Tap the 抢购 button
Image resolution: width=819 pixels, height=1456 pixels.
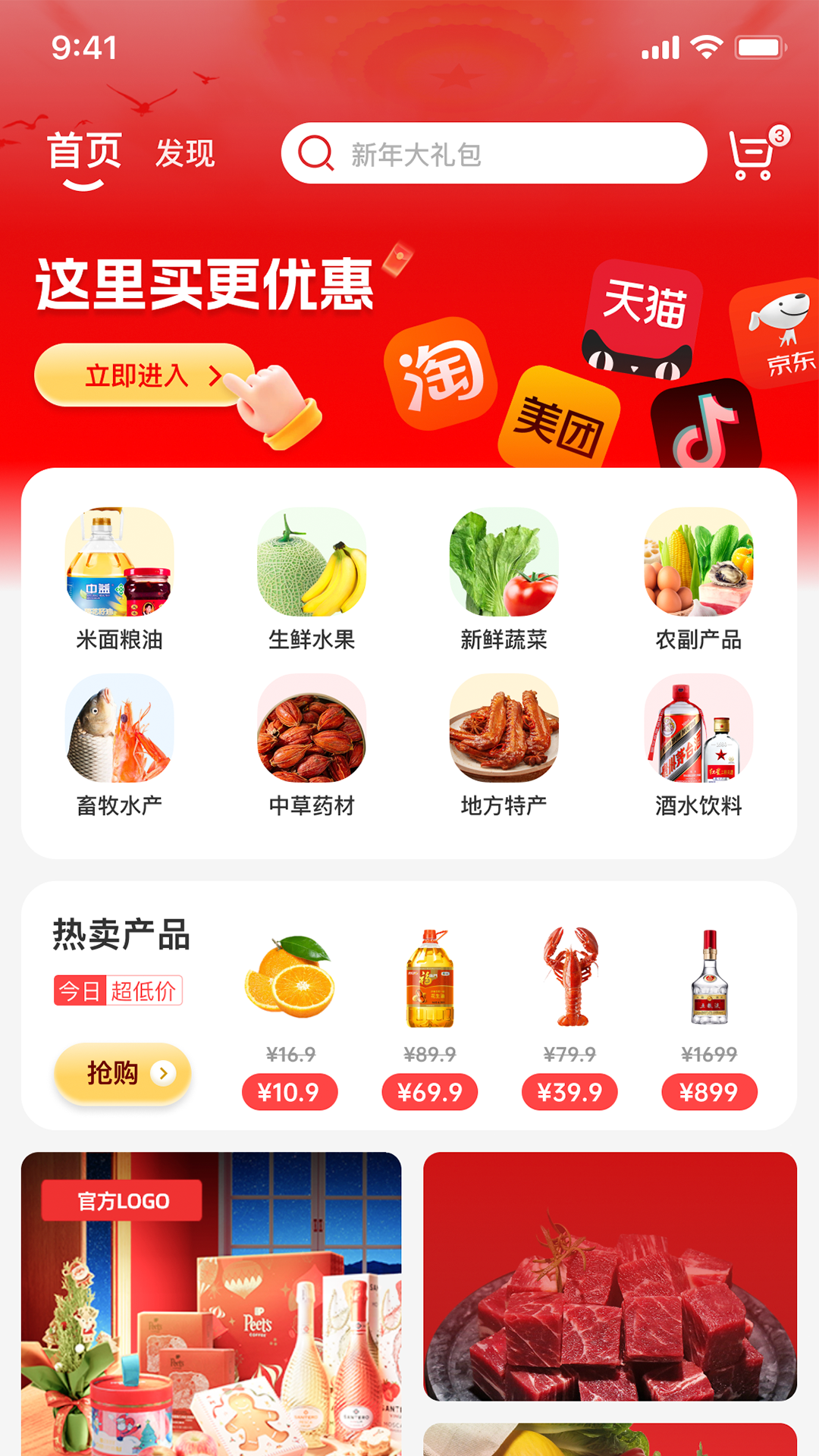tap(124, 1074)
